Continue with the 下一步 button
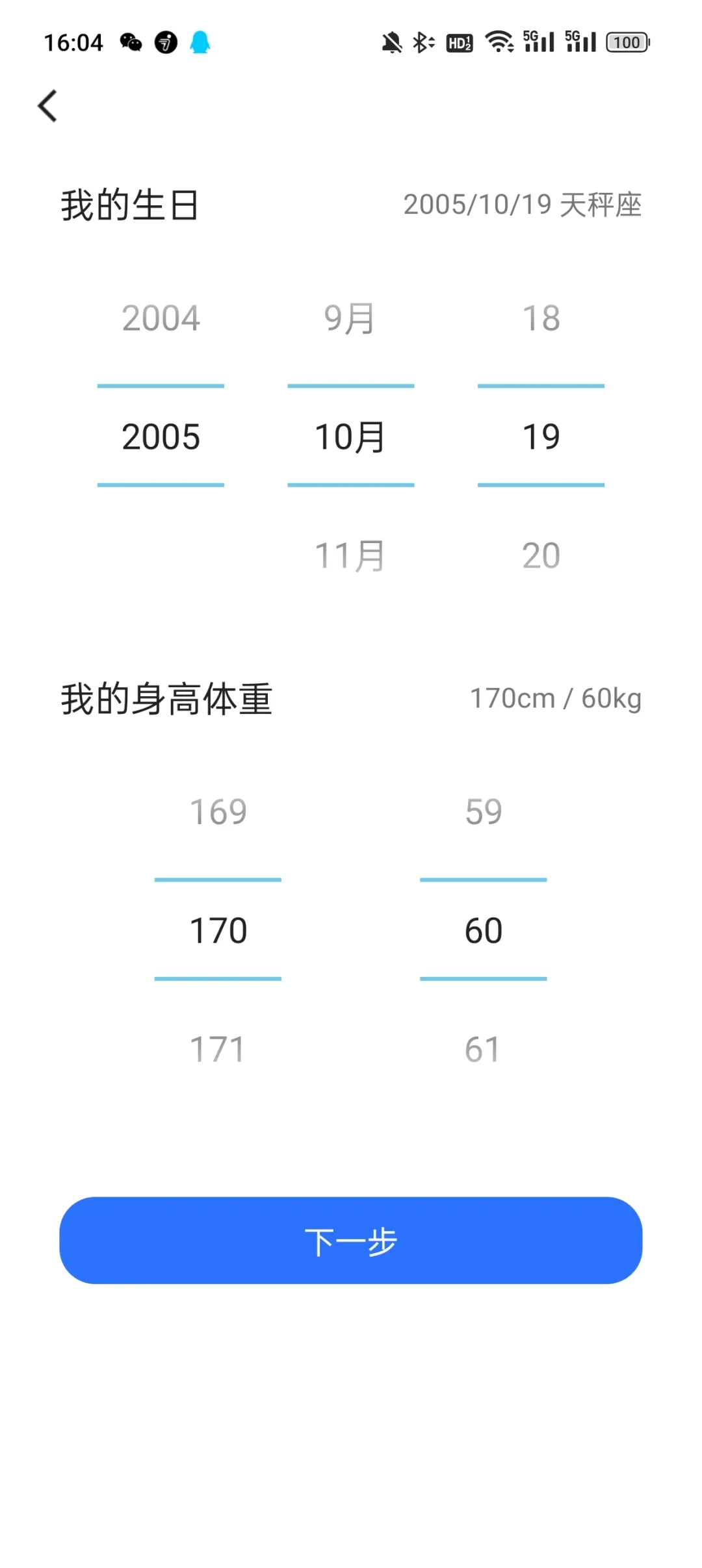This screenshot has width=702, height=1568. (x=351, y=1241)
